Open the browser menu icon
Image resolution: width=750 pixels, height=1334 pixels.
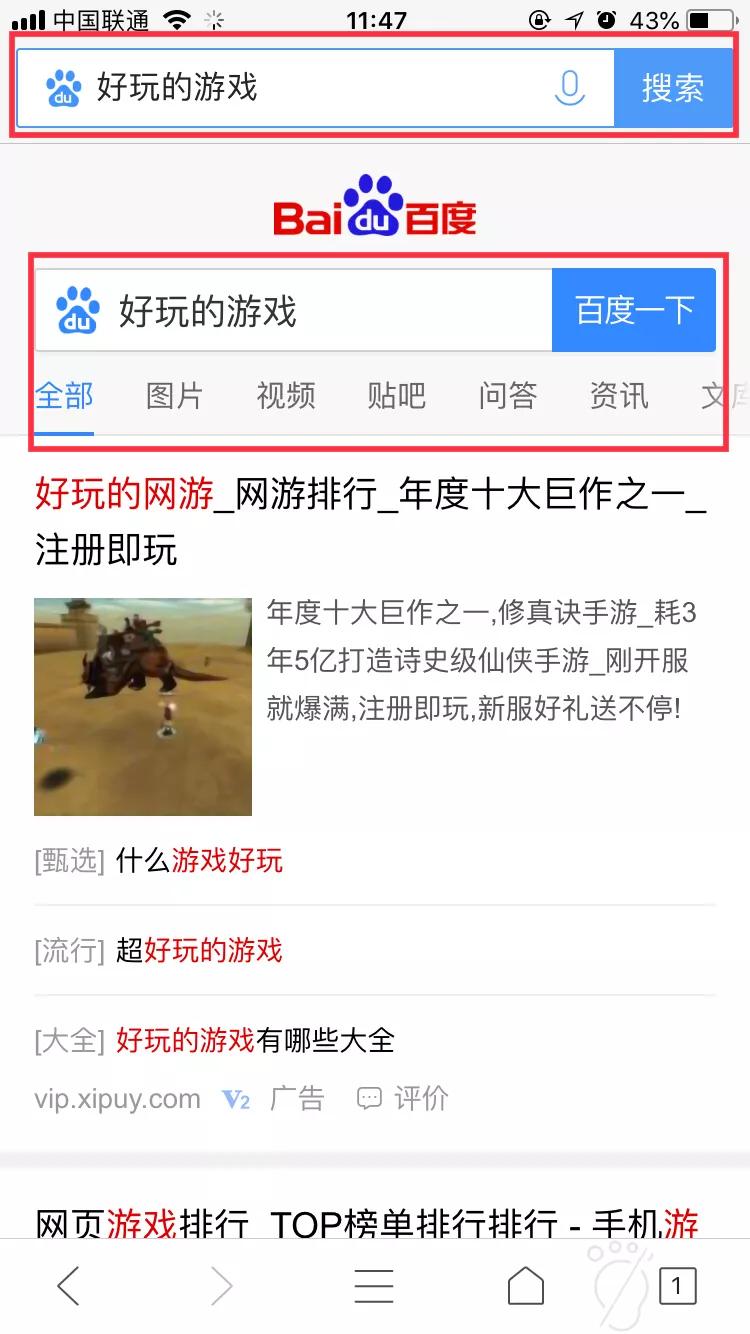click(374, 1286)
